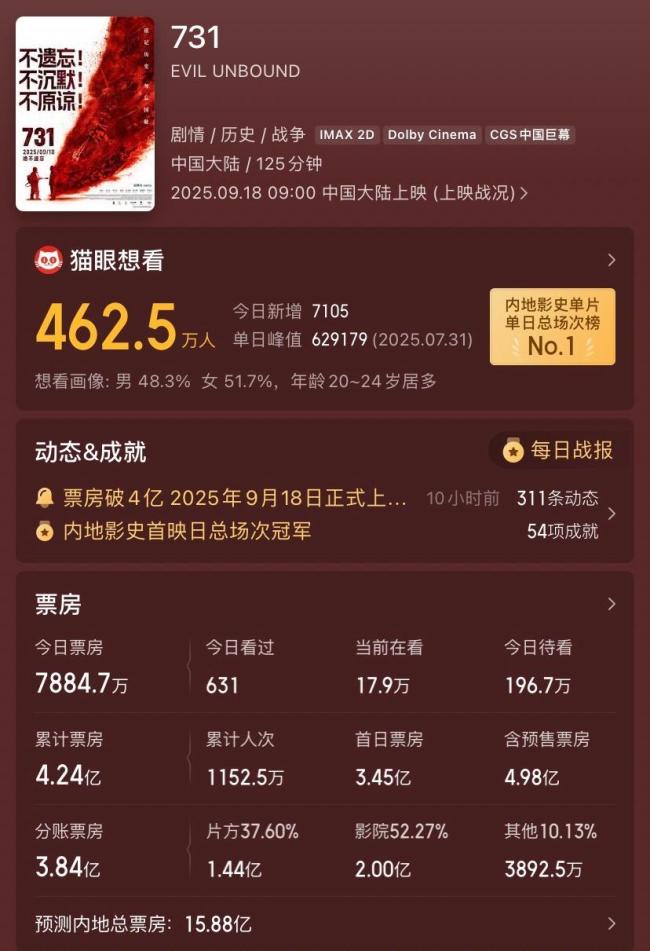The image size is (650, 951).
Task: Expand the 猫眼想看 section chevron
Action: 611,261
